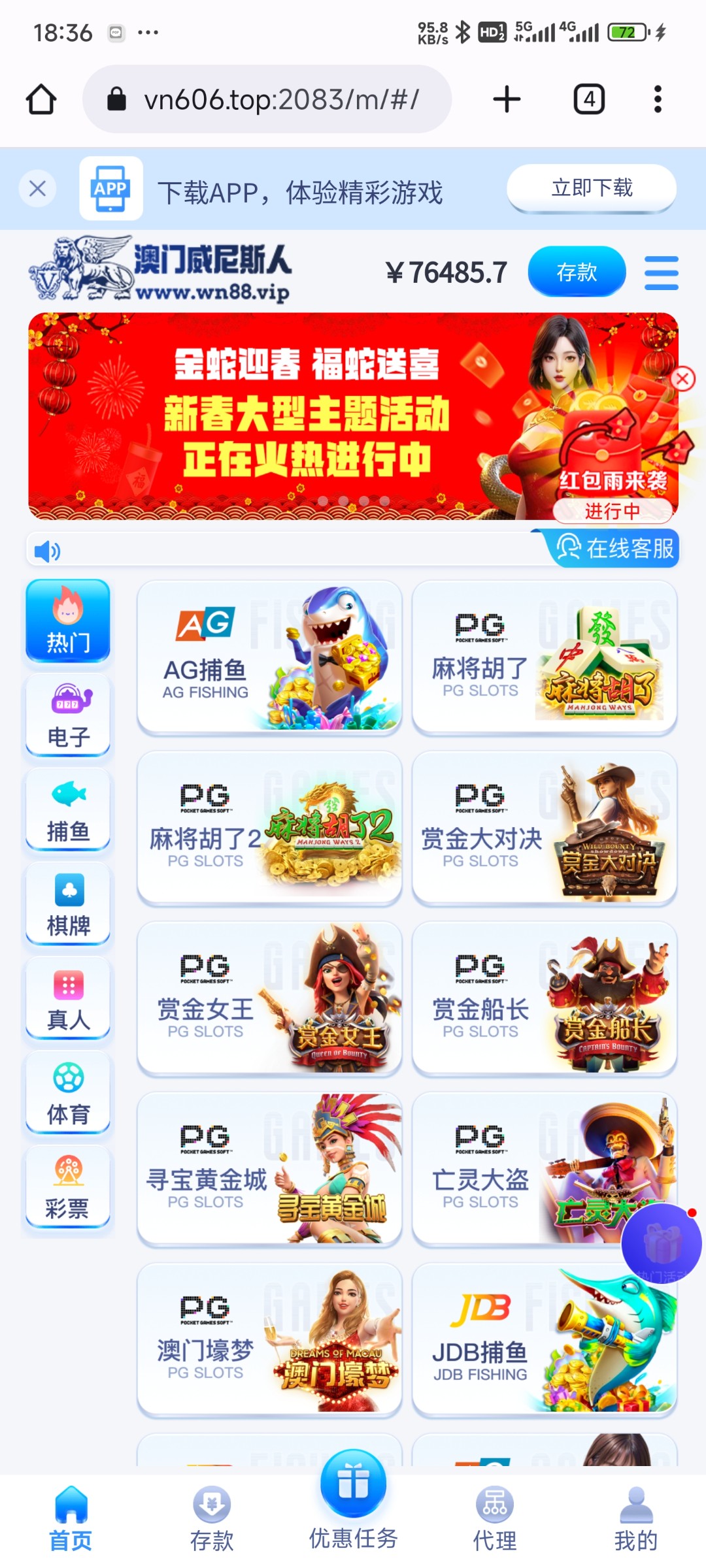Tap the 立即下载 download button
The width and height of the screenshot is (706, 1568).
point(591,188)
